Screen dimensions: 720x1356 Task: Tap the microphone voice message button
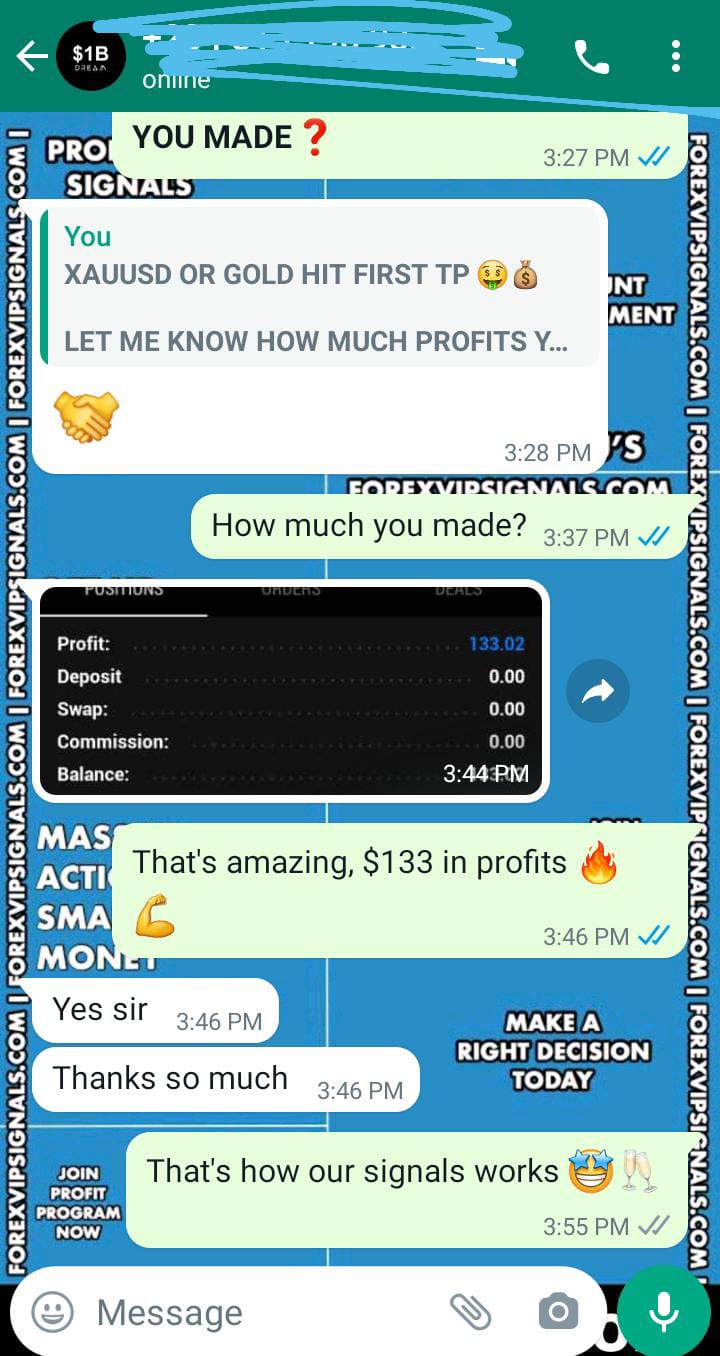tap(664, 1311)
